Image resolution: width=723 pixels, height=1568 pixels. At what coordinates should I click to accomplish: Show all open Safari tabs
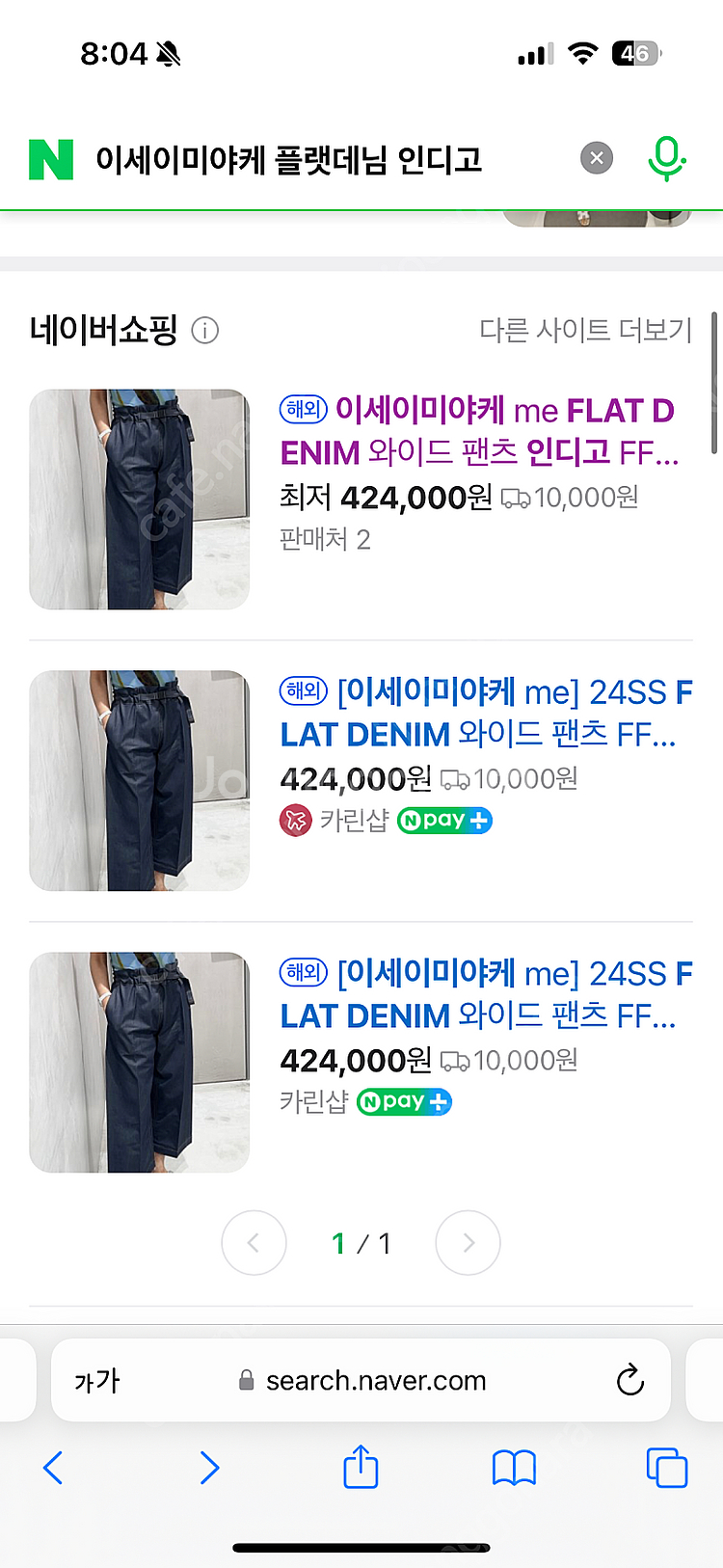pyautogui.click(x=666, y=1468)
